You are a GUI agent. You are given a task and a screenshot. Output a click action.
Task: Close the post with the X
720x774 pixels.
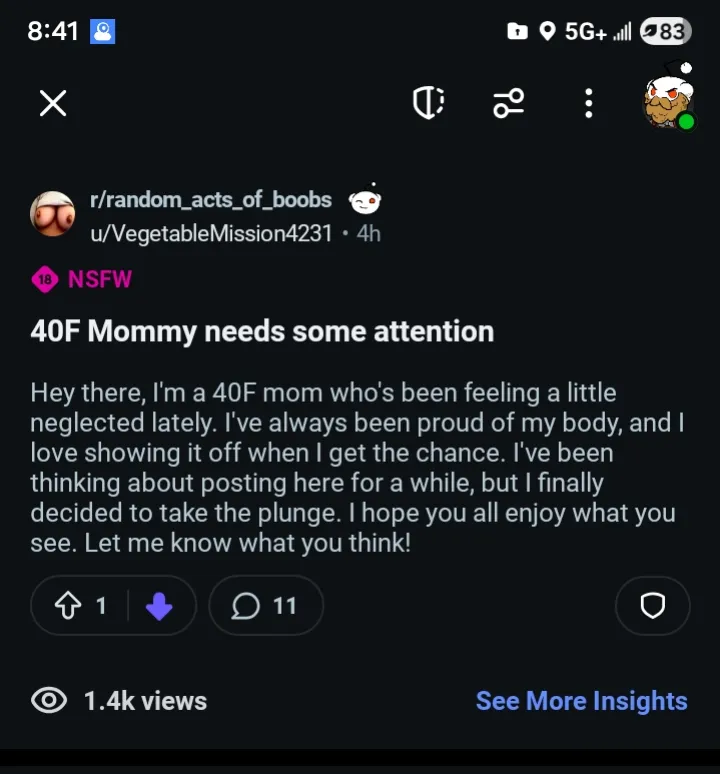(x=52, y=103)
